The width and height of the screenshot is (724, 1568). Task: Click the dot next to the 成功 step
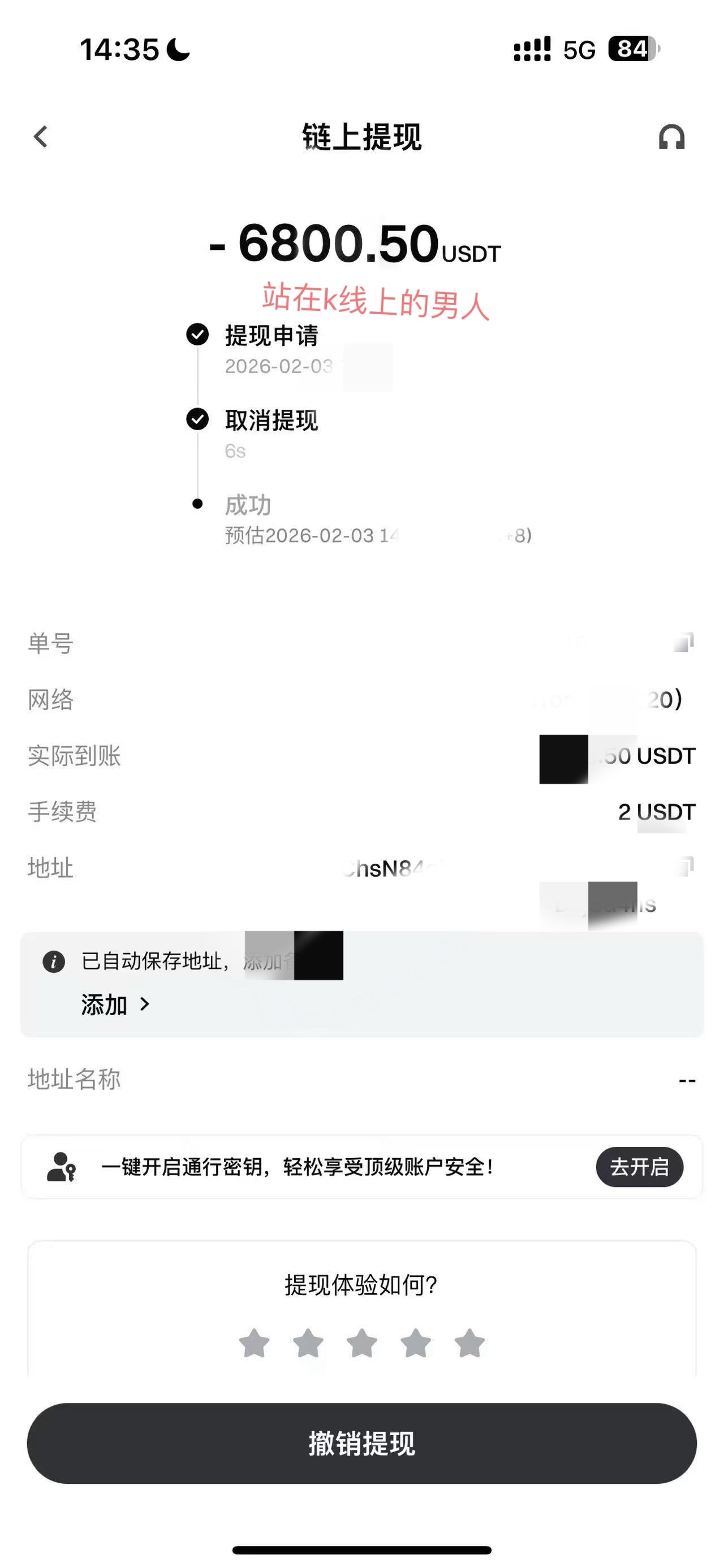[197, 504]
